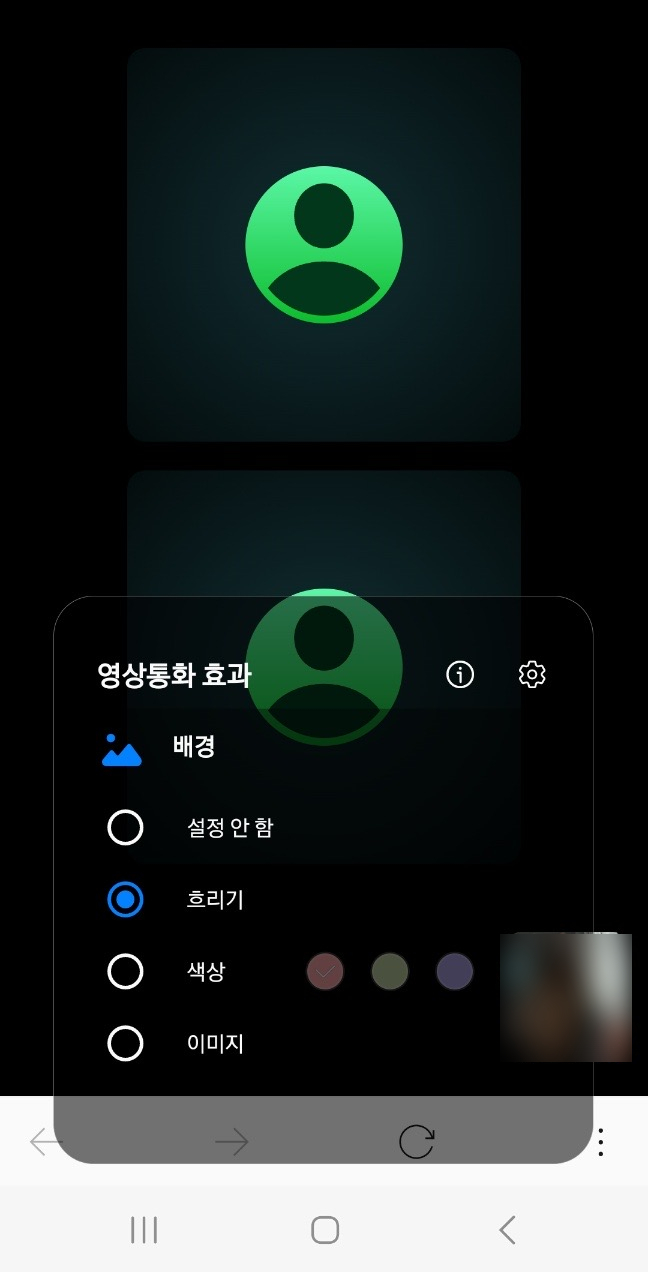Image resolution: width=648 pixels, height=1272 pixels.
Task: Open video call effects info icon
Action: (x=460, y=675)
